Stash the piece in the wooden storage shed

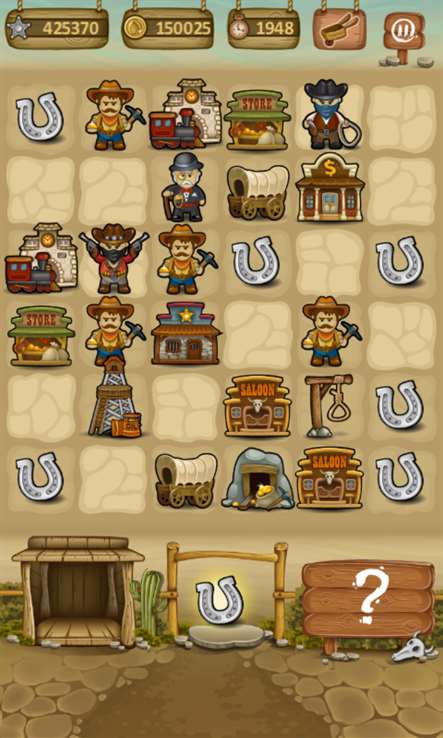point(78,592)
